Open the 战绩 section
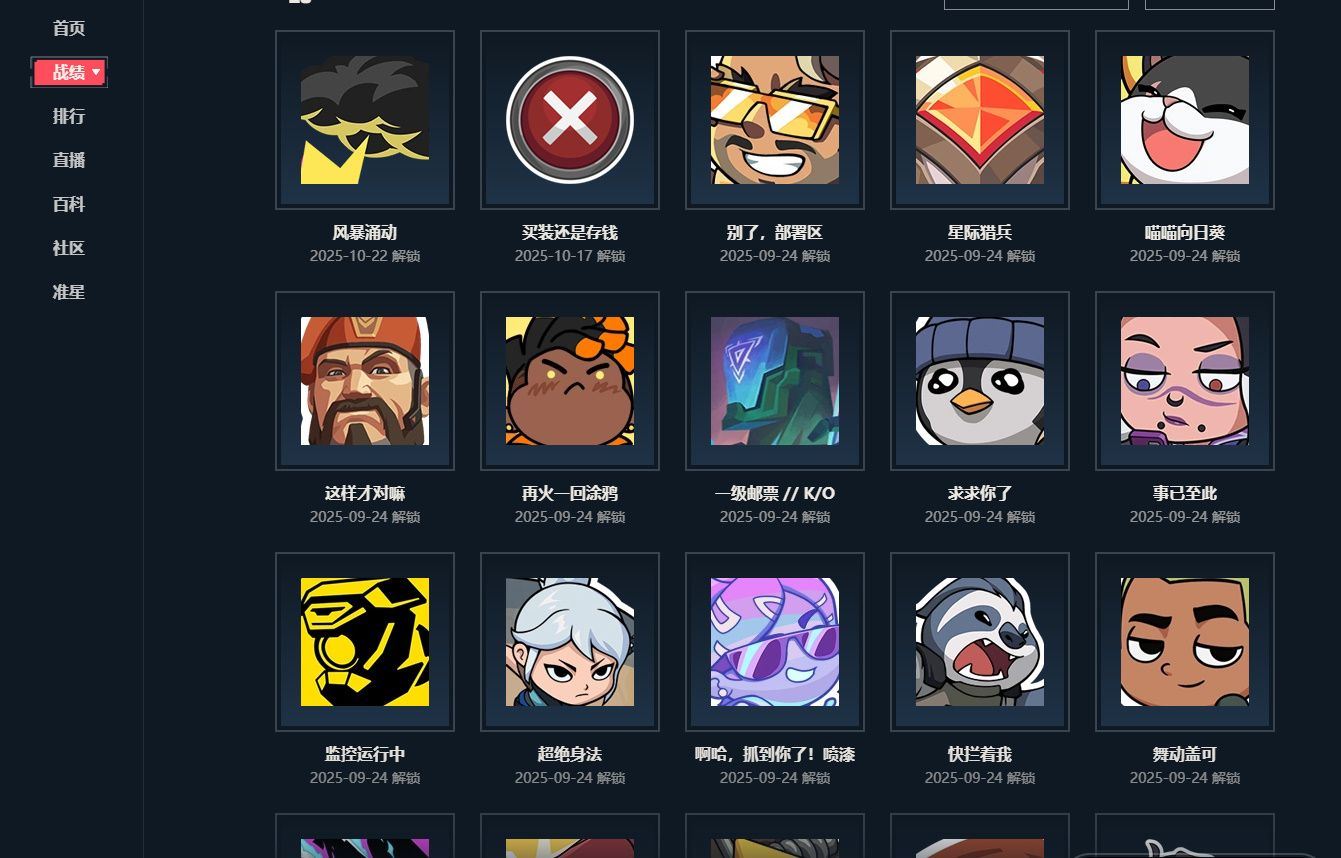Screen dimensions: 1341x858 pos(69,72)
